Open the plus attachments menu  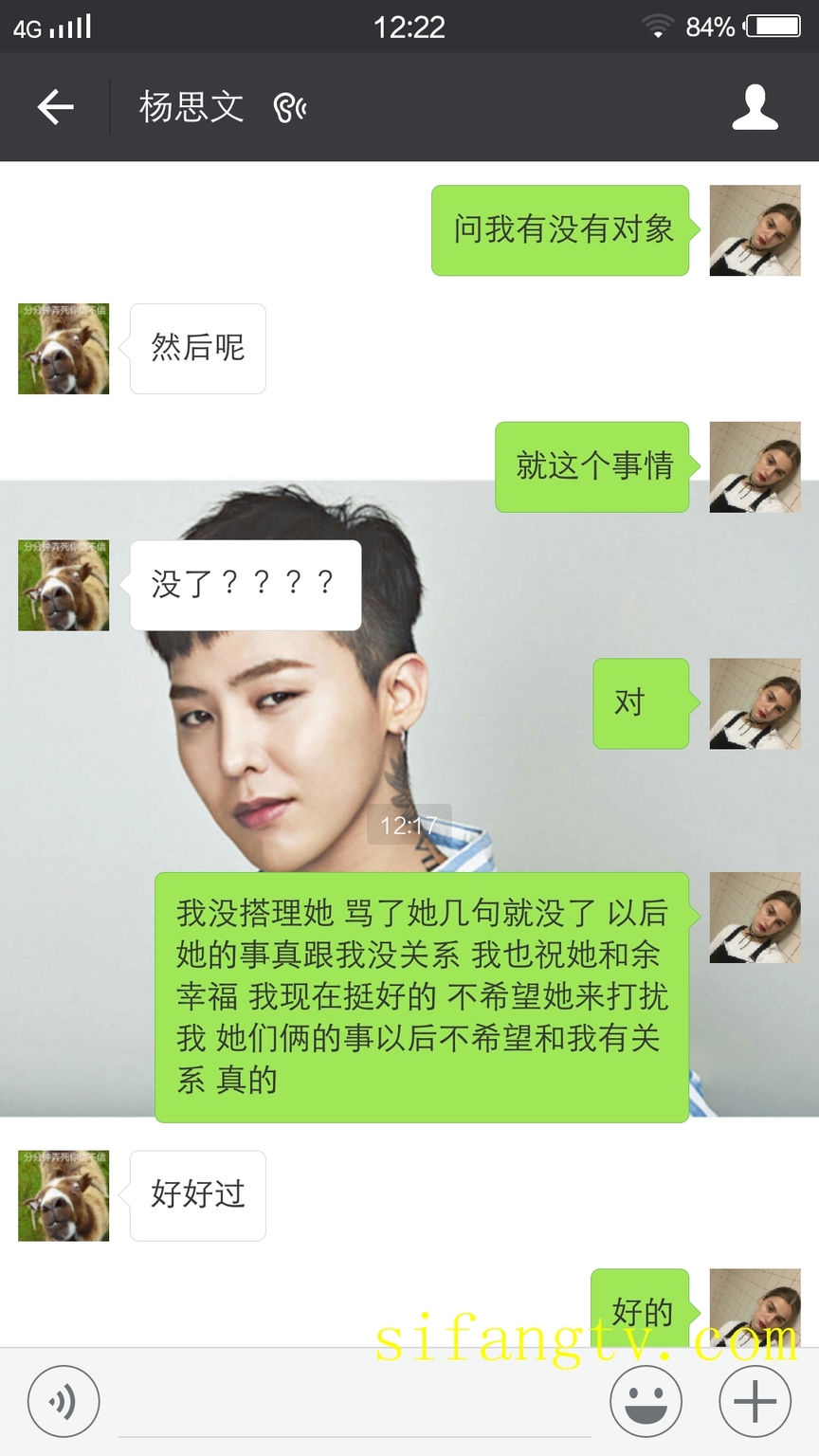point(755,1401)
